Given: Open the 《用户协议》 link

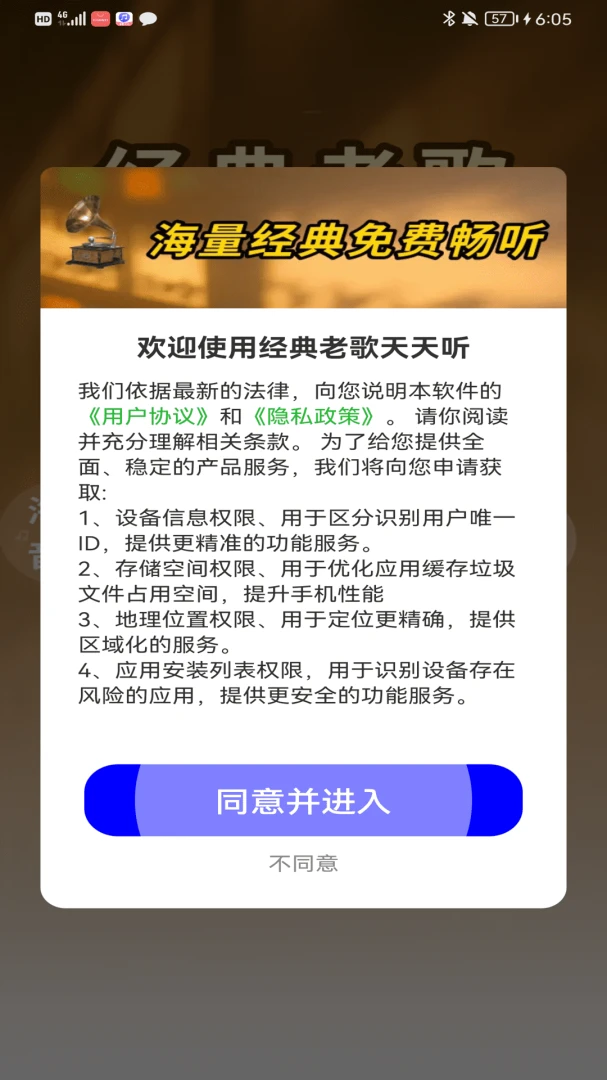Looking at the screenshot, I should 145,416.
